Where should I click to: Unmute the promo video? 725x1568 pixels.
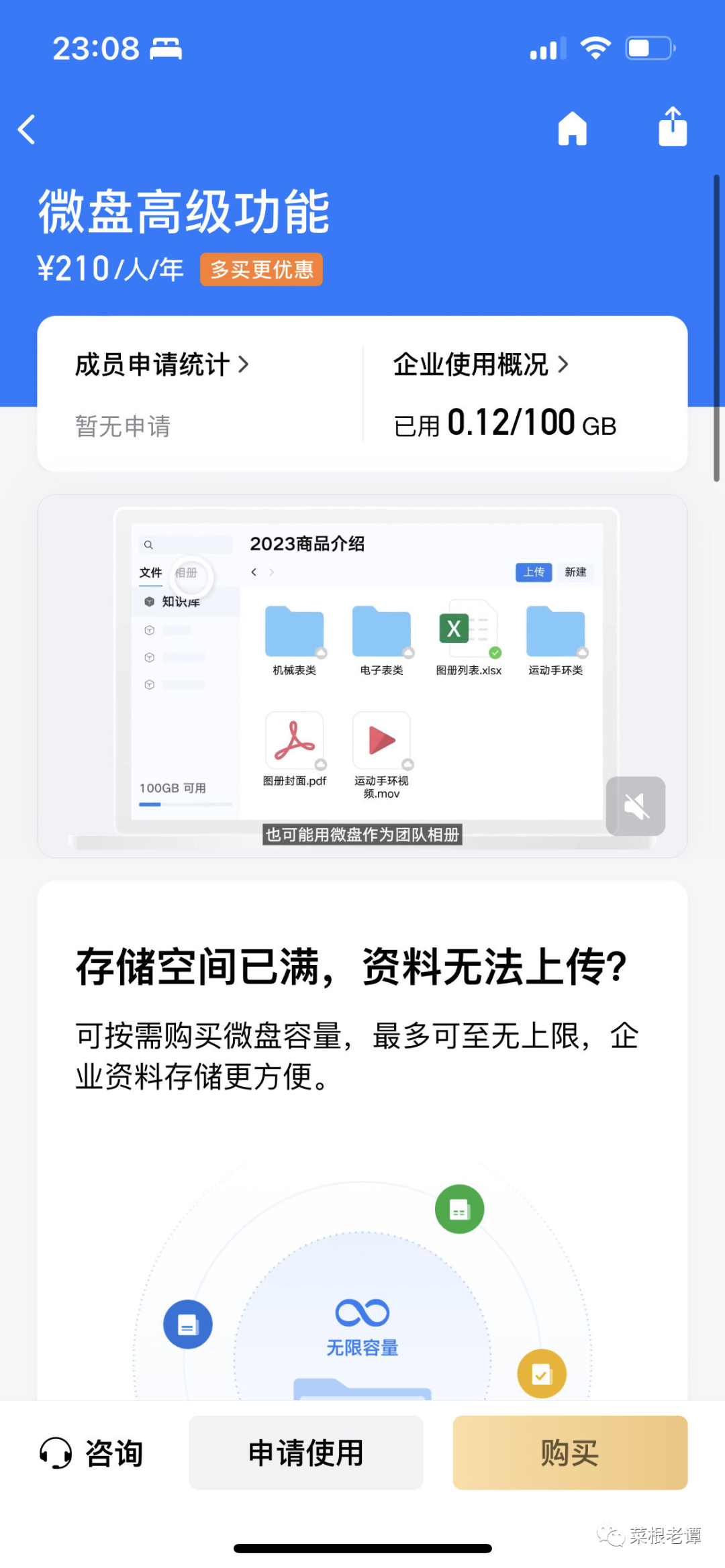636,806
